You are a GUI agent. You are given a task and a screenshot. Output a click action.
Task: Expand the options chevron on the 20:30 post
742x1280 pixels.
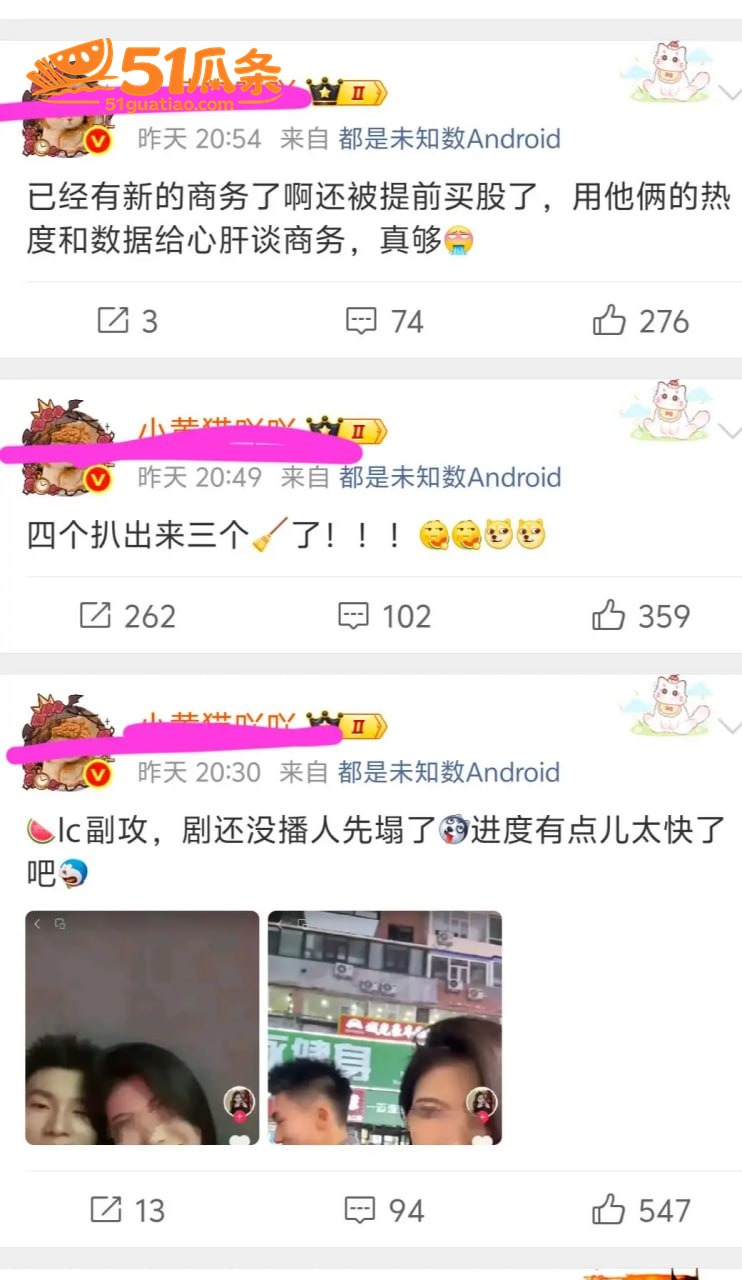pos(731,728)
